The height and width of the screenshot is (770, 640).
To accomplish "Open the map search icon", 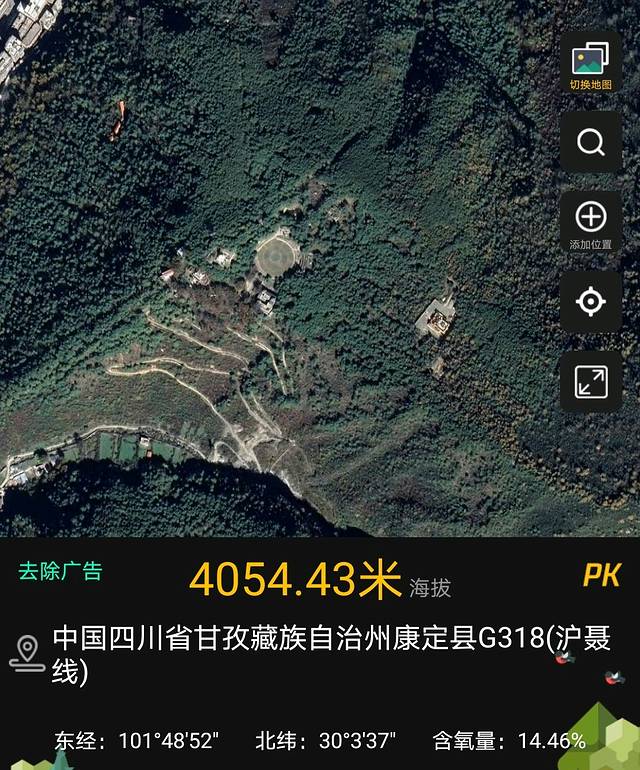I will tap(590, 142).
